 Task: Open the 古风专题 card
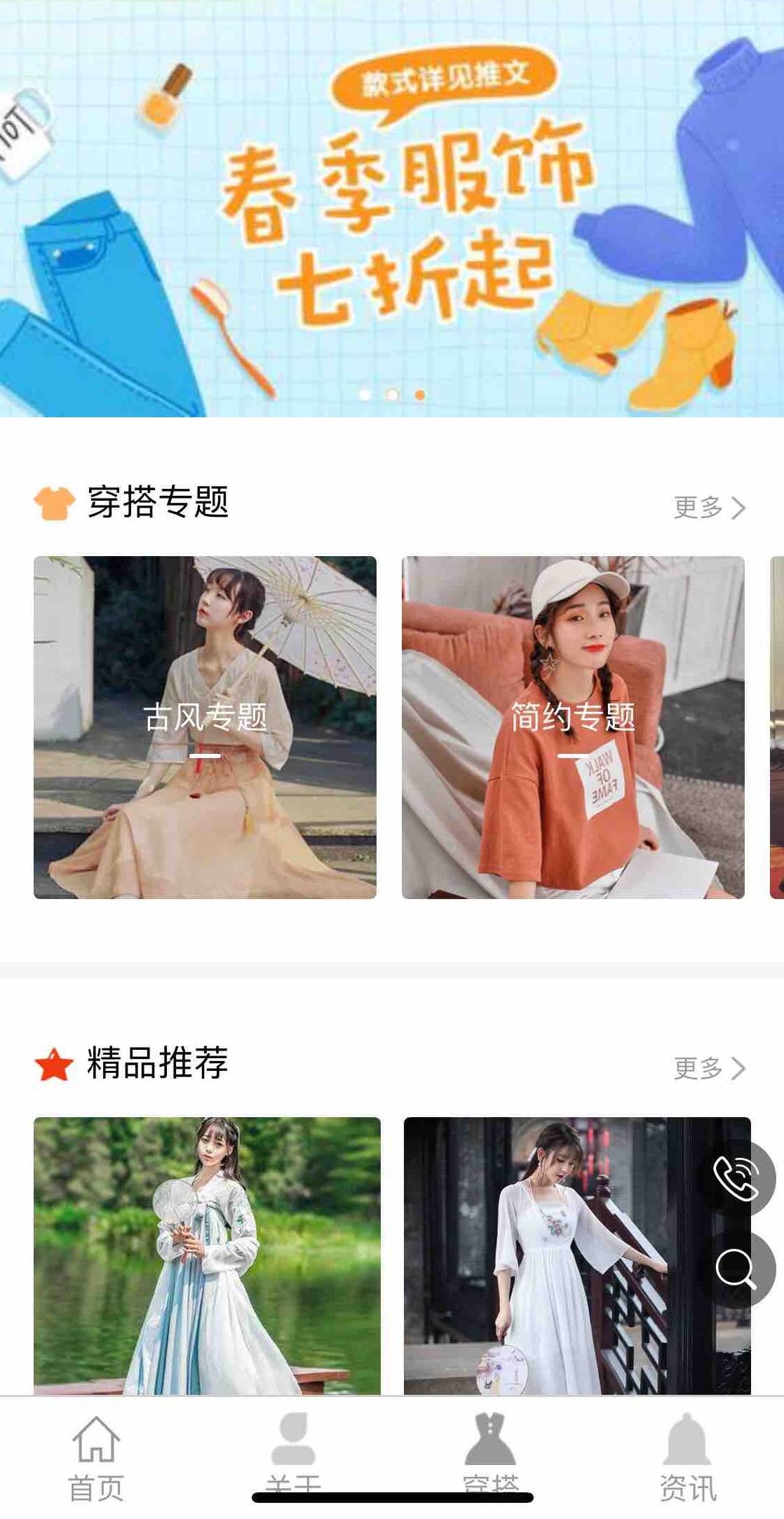tap(205, 727)
